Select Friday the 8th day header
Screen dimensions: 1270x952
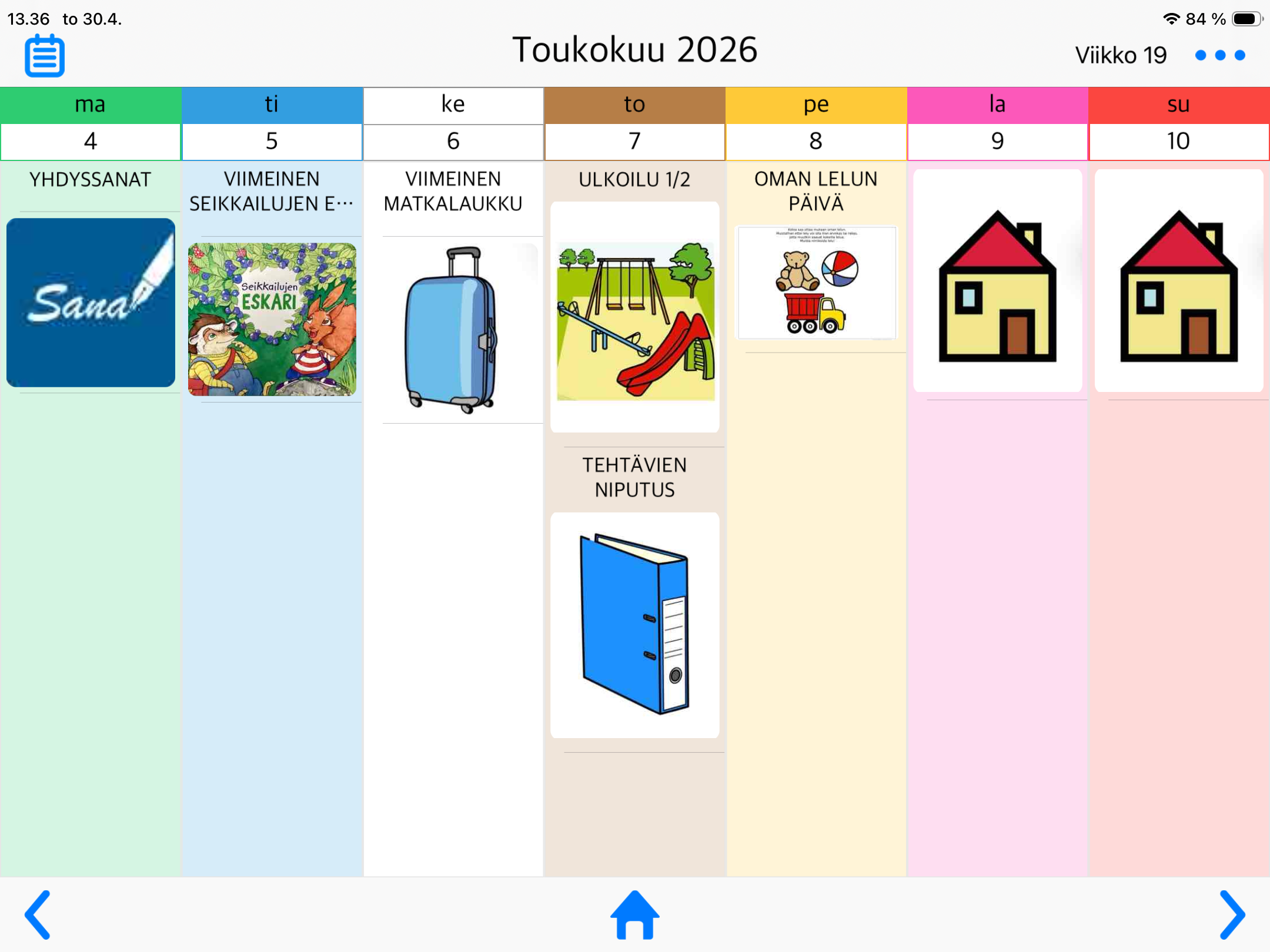click(816, 124)
